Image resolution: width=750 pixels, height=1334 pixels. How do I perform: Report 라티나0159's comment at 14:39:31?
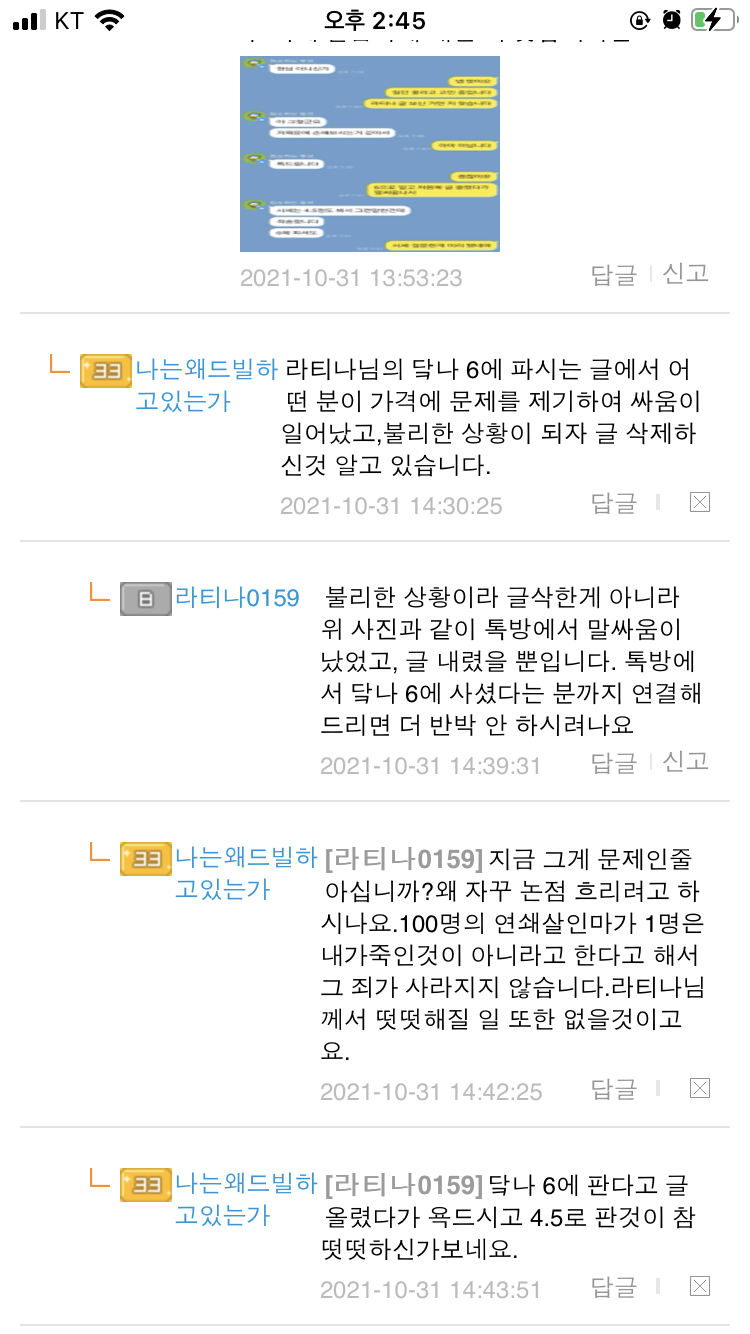(686, 762)
